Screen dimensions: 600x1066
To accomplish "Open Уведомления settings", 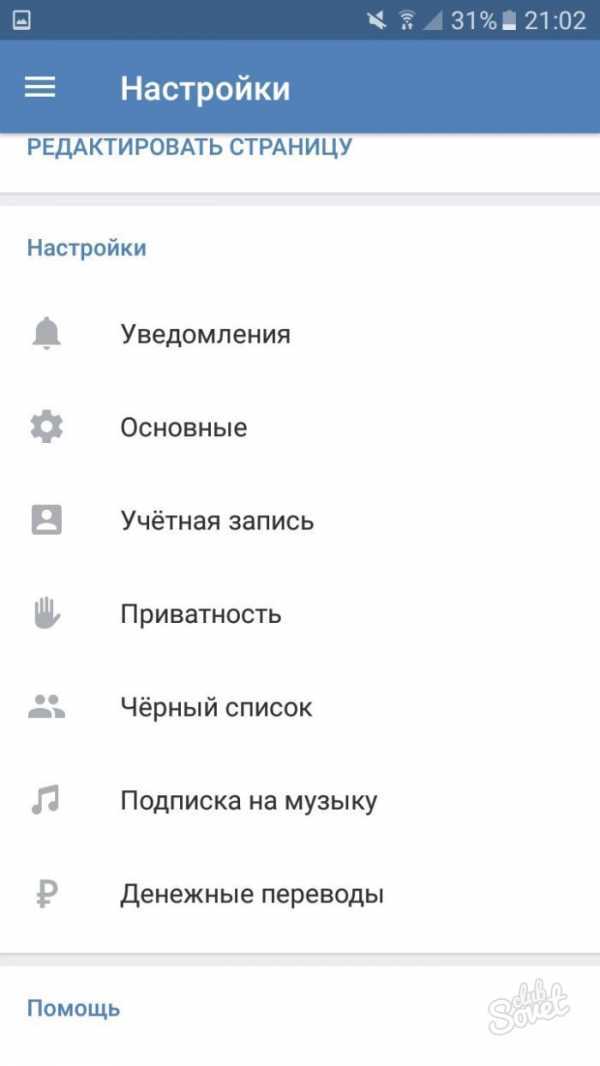I will tap(205, 334).
